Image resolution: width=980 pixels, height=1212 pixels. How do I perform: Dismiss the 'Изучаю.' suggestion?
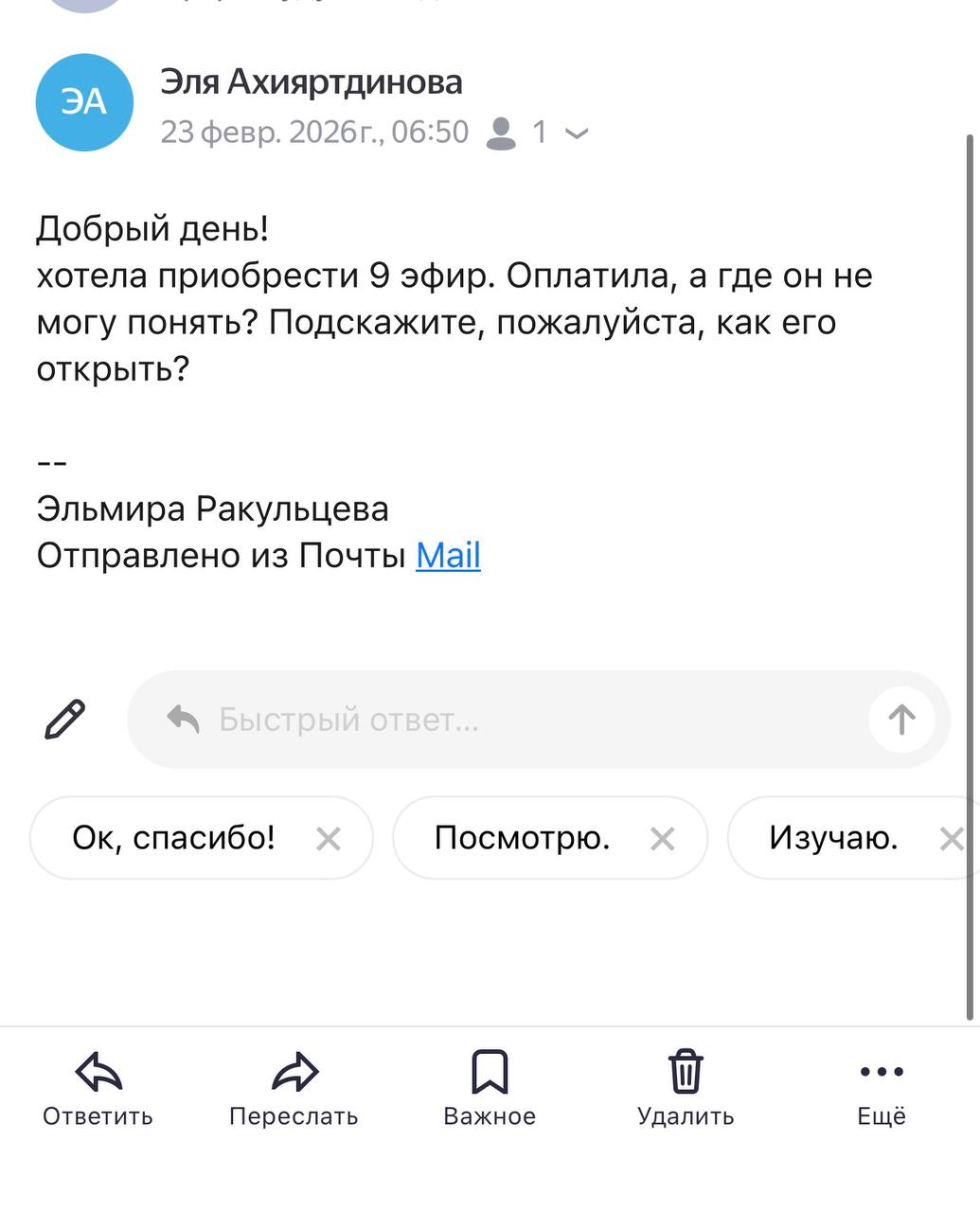coord(952,839)
